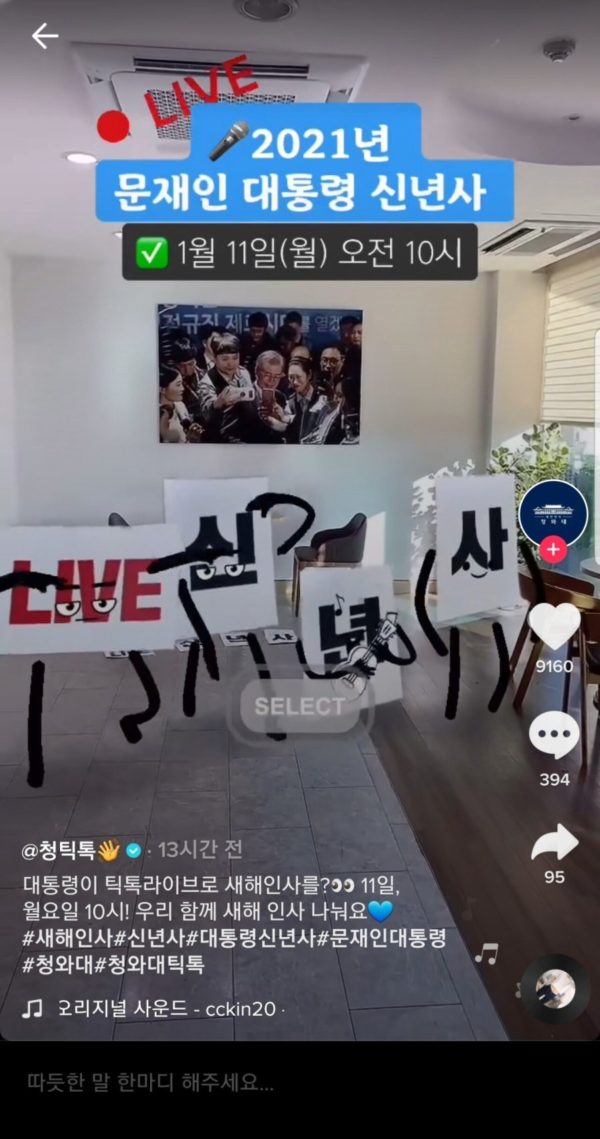
Task: Share this video via the arrow
Action: point(554,843)
